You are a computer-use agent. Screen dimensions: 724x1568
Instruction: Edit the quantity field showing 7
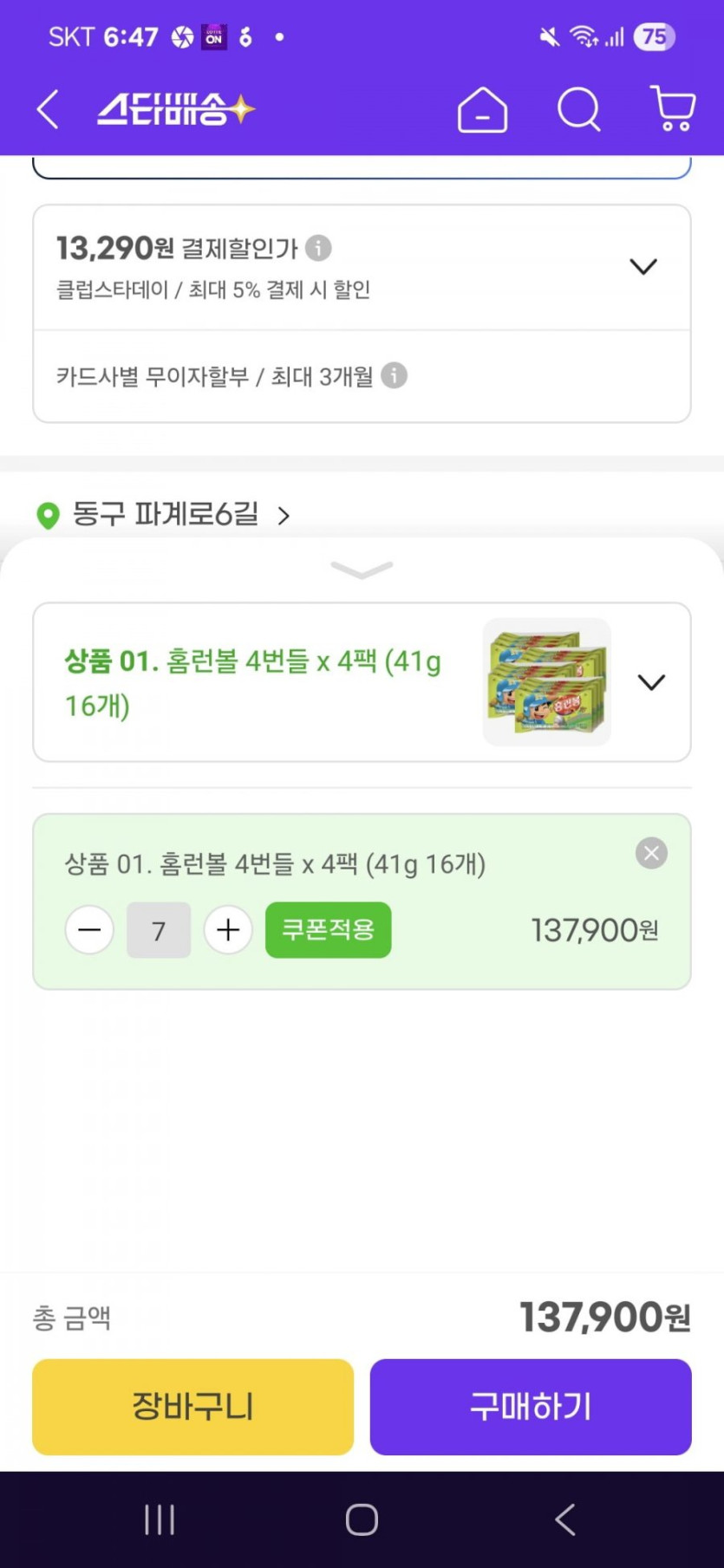coord(159,930)
